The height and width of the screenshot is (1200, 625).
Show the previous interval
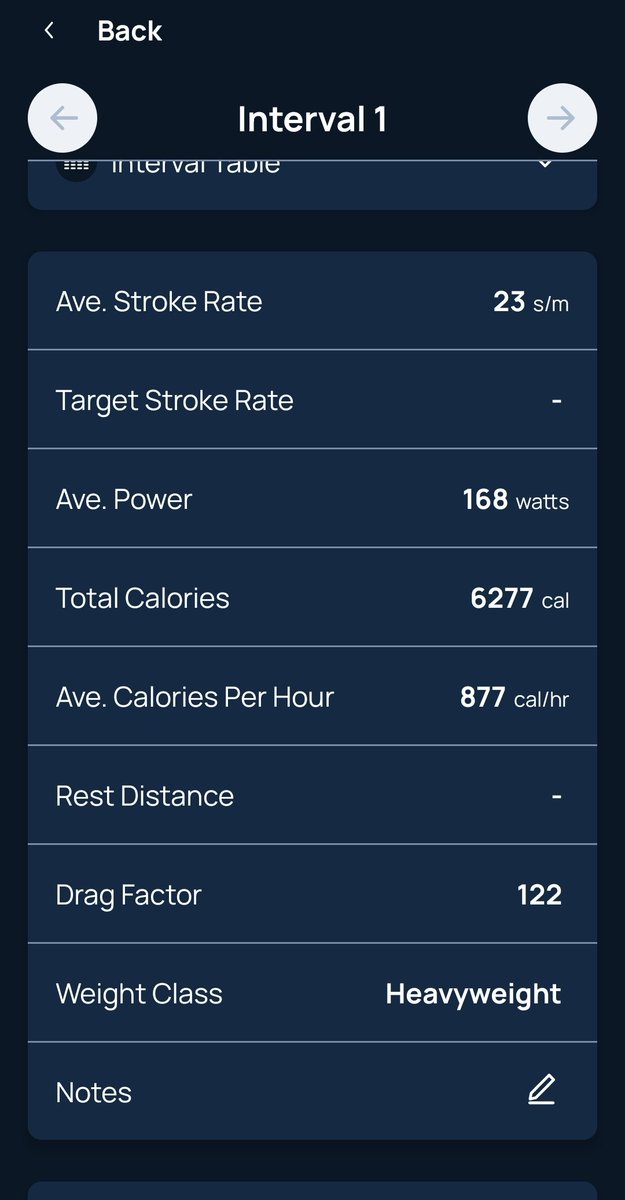coord(62,119)
